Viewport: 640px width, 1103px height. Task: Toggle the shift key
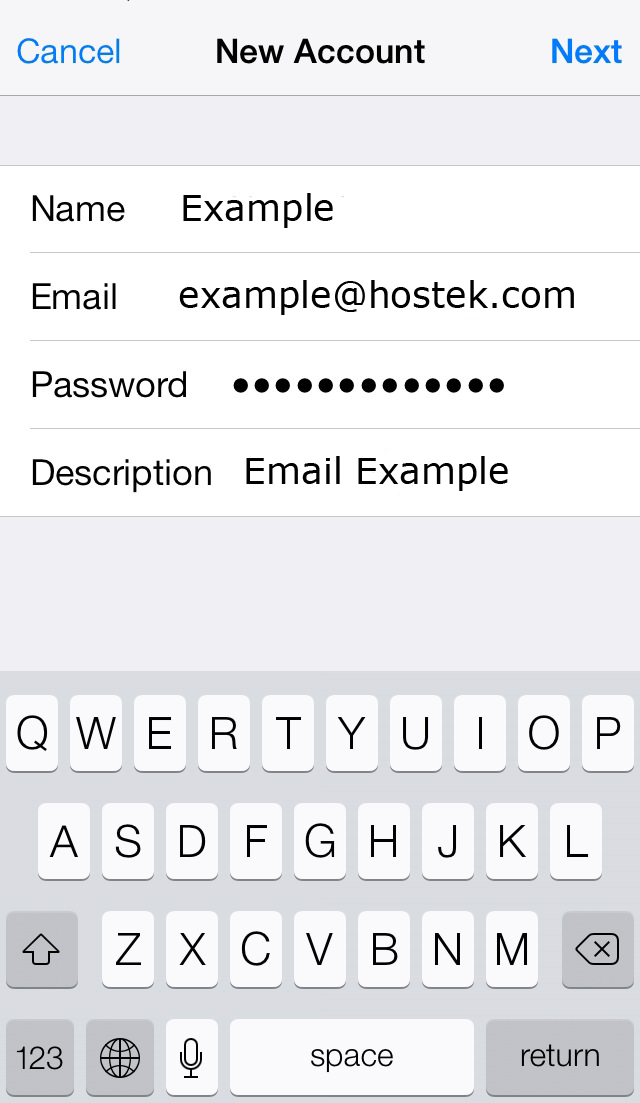(41, 949)
